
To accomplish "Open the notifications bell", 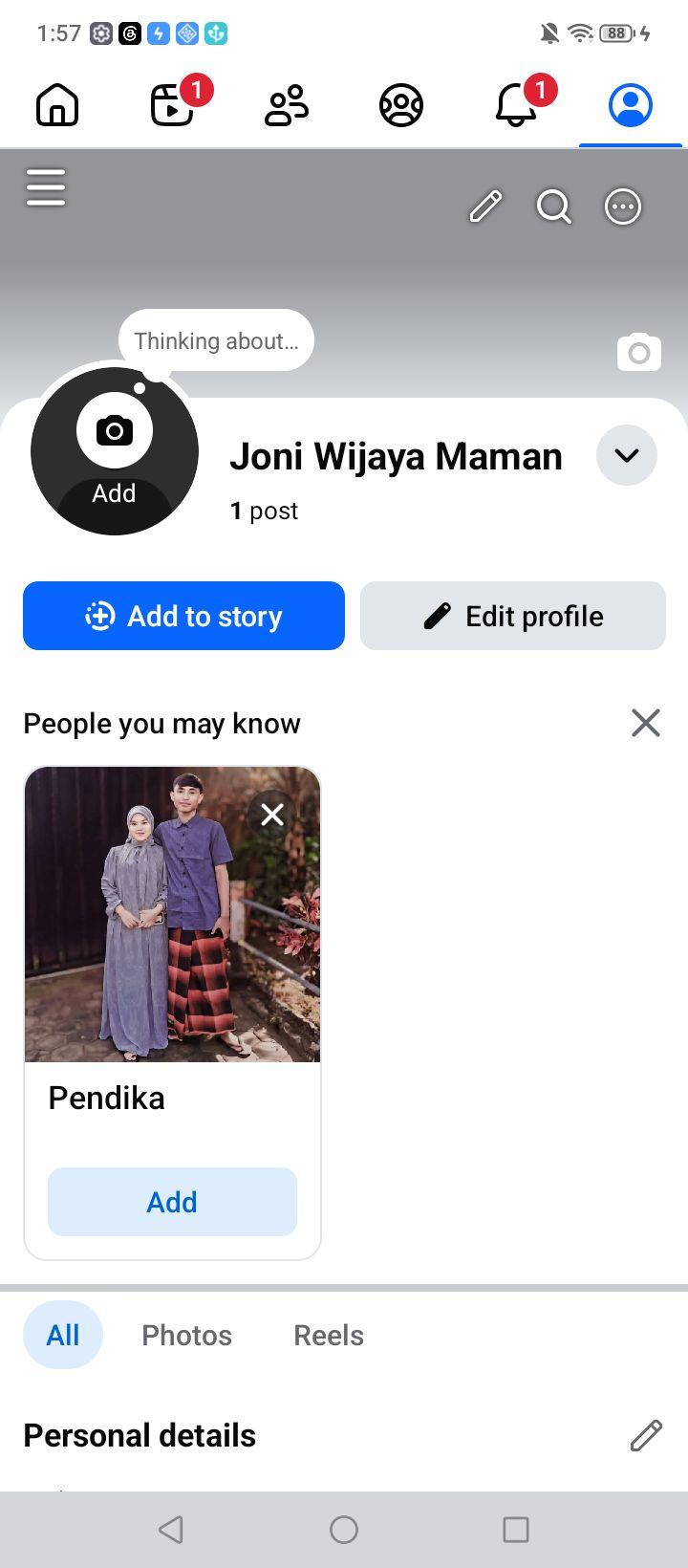I will pyautogui.click(x=516, y=105).
